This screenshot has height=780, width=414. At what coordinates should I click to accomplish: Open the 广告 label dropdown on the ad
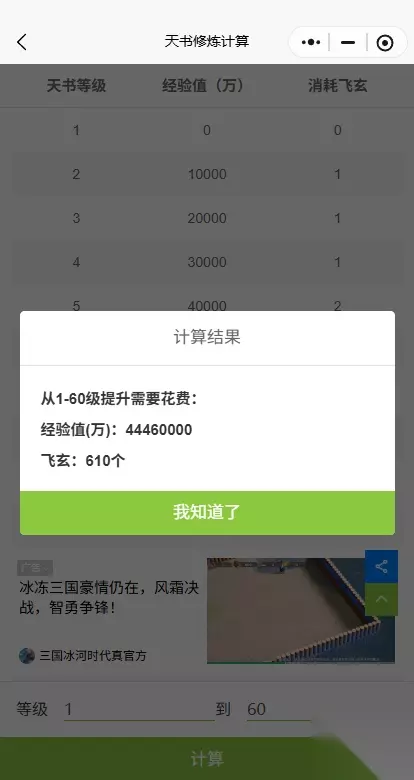pos(35,568)
